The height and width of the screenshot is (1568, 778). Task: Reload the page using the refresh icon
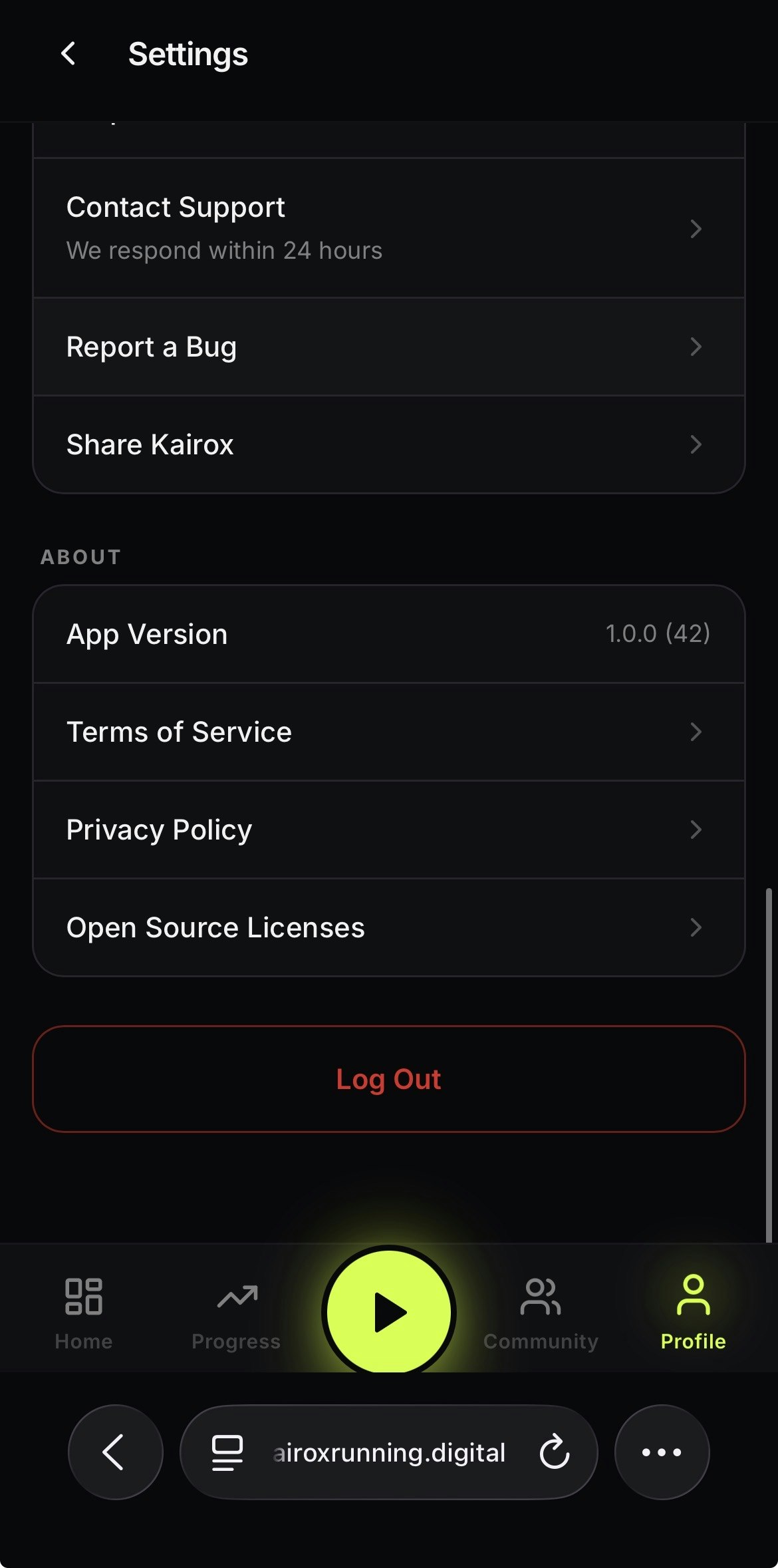coord(554,1453)
